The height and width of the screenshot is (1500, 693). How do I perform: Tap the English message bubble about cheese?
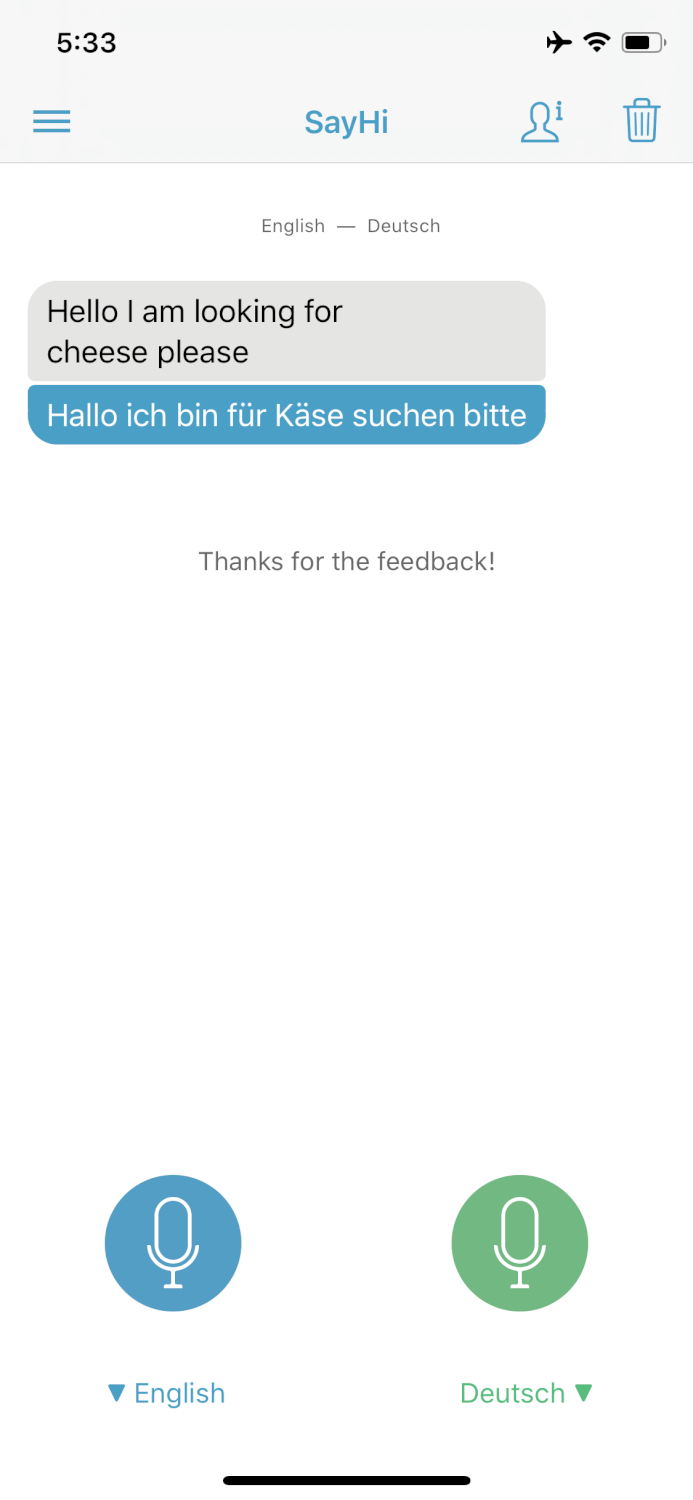[286, 331]
